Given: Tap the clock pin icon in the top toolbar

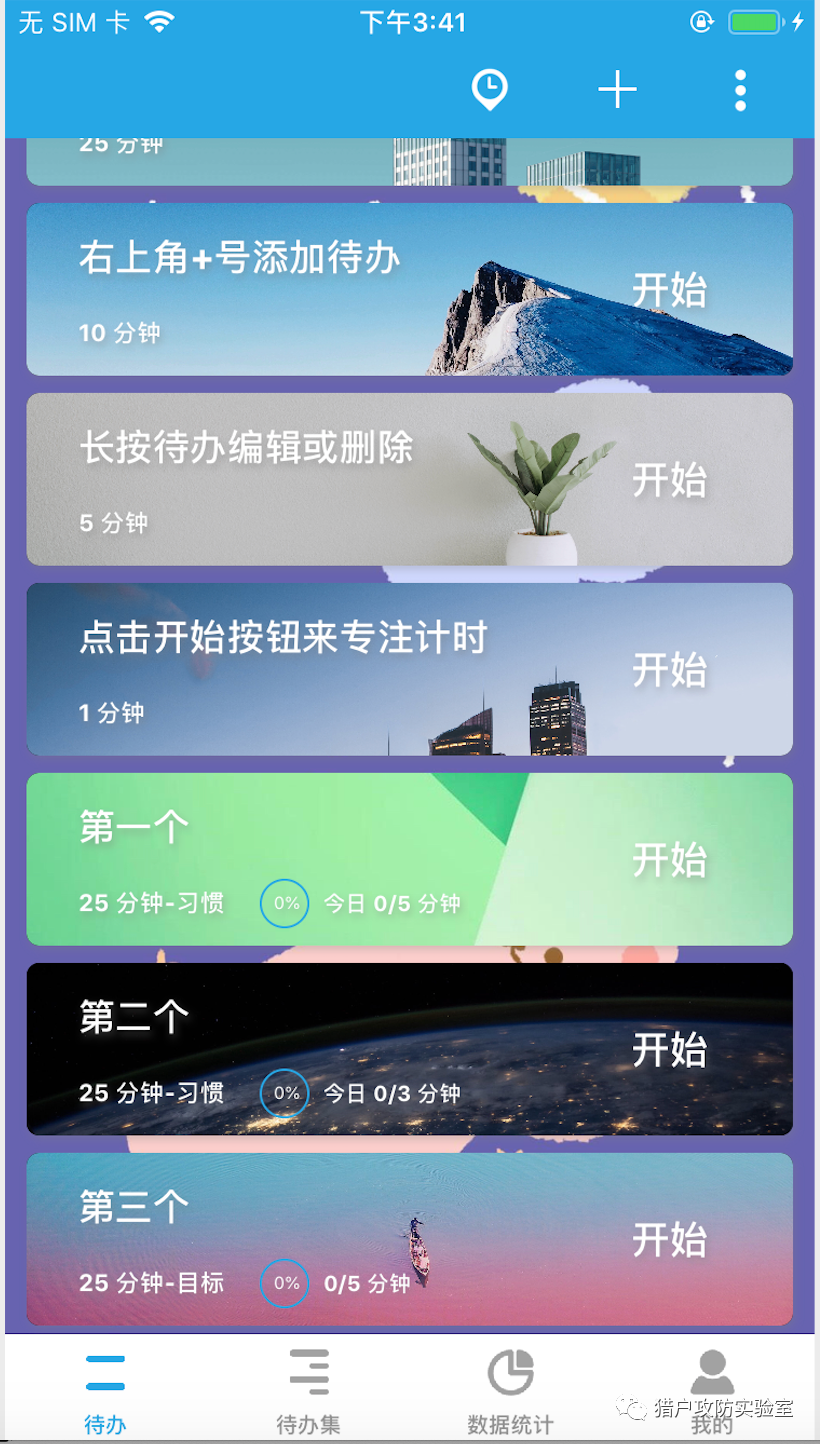Looking at the screenshot, I should (489, 88).
